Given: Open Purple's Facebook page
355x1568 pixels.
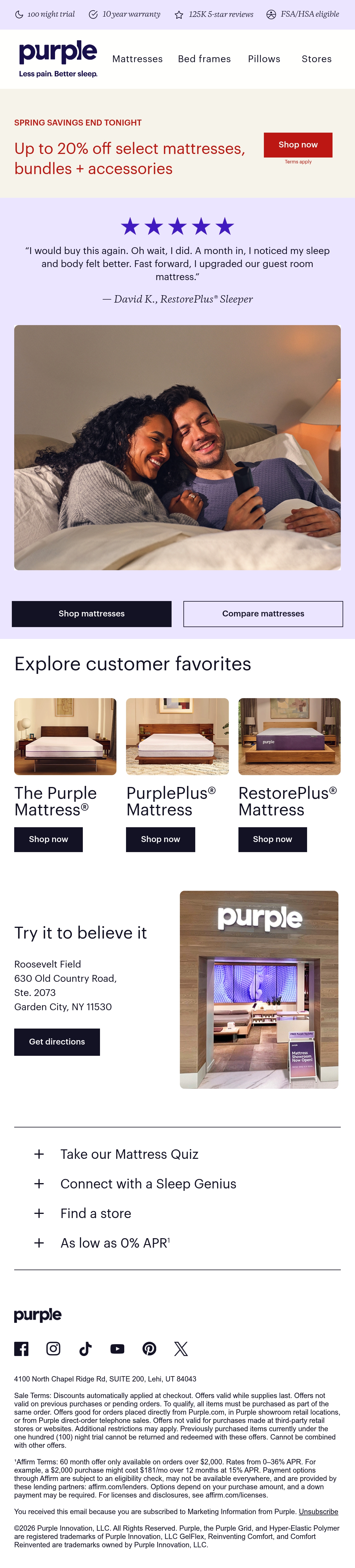Looking at the screenshot, I should click(21, 1349).
